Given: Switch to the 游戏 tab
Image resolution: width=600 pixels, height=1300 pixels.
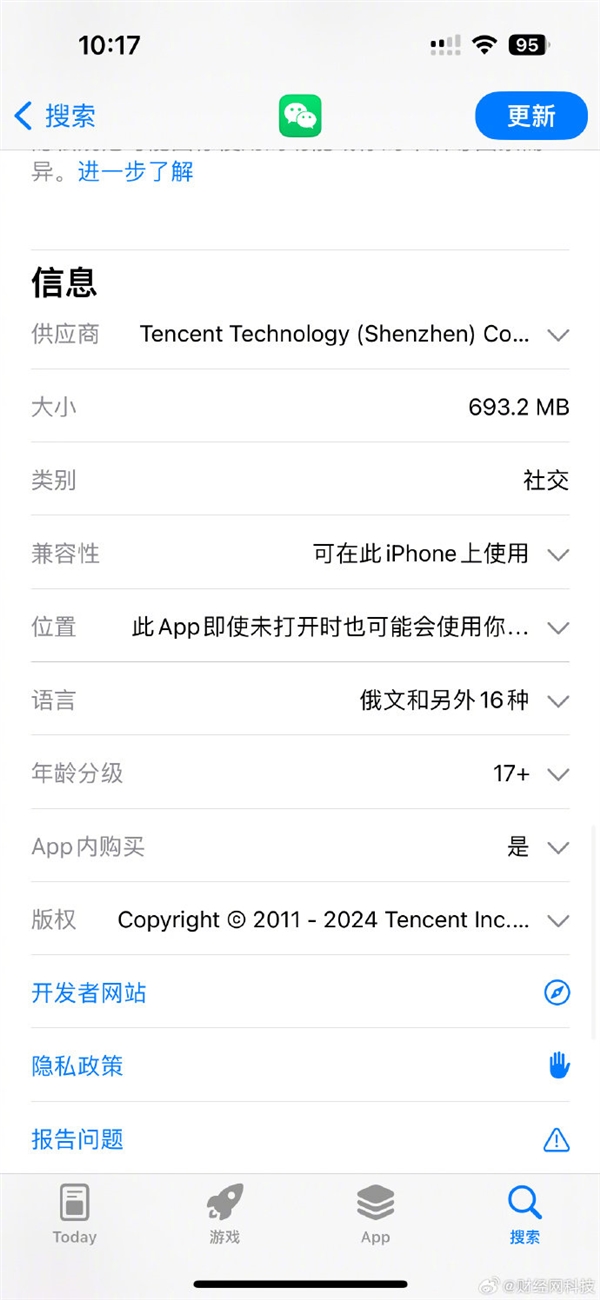Looking at the screenshot, I should coord(225,1214).
